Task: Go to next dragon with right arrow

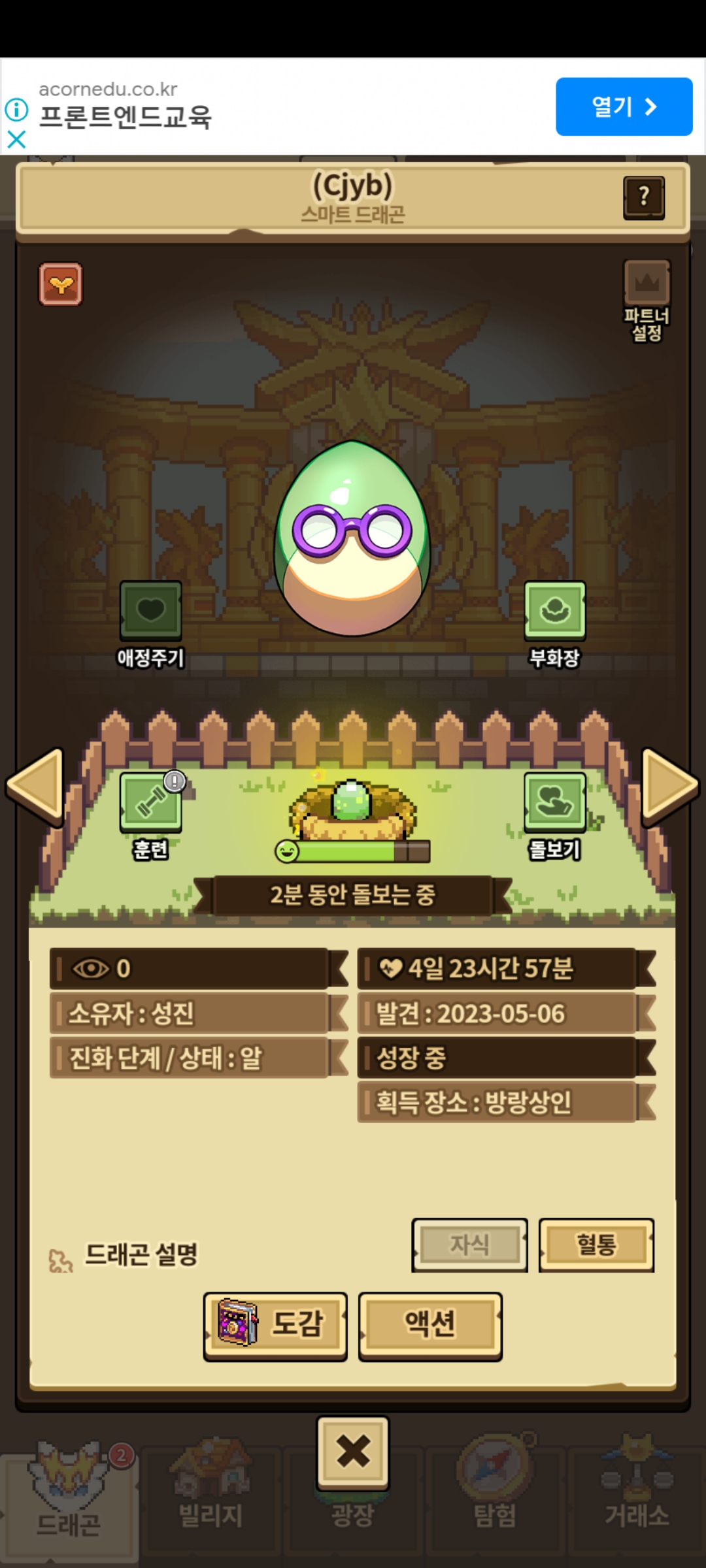Action: click(670, 786)
